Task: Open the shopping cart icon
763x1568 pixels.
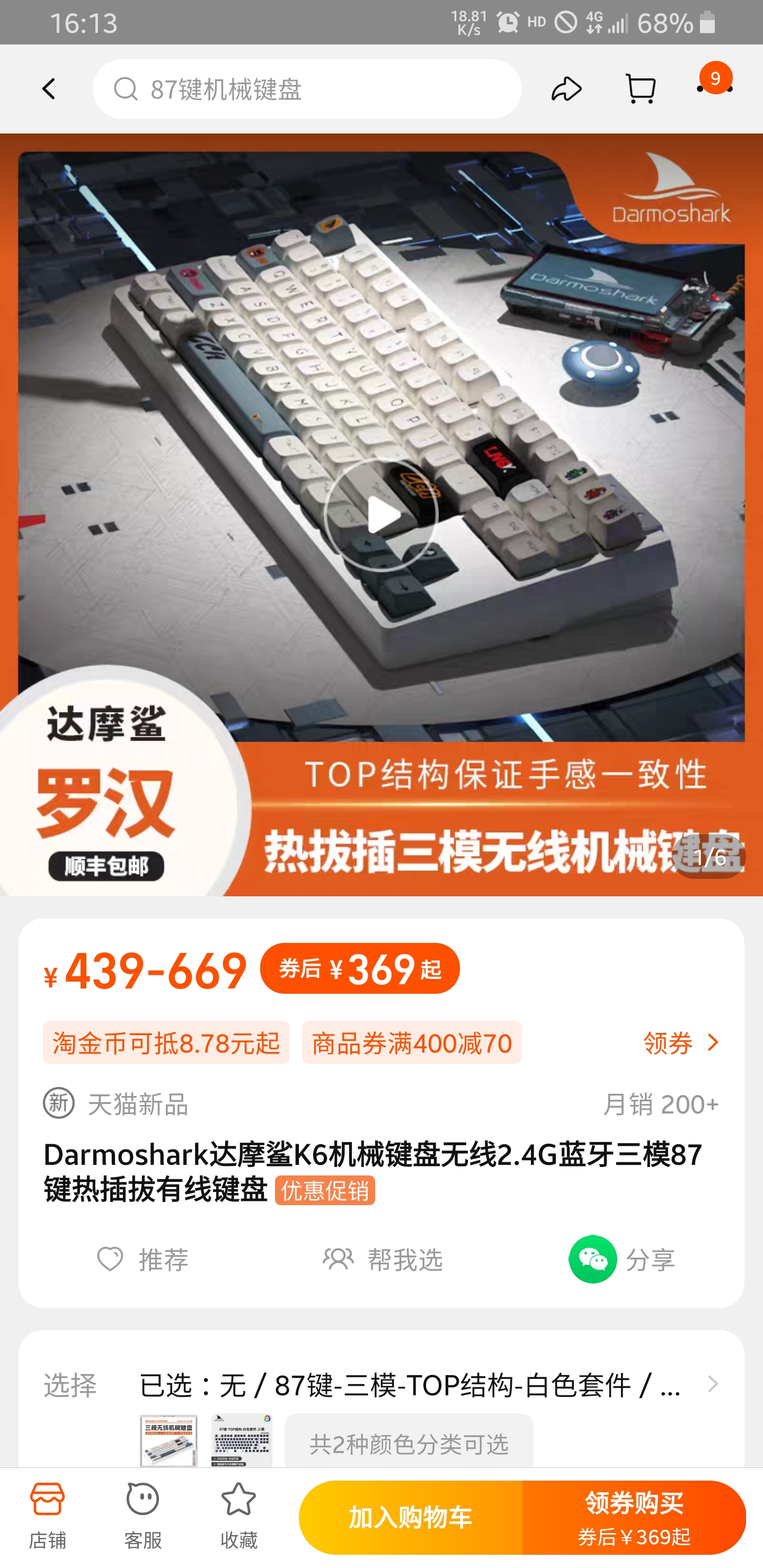Action: (x=640, y=90)
